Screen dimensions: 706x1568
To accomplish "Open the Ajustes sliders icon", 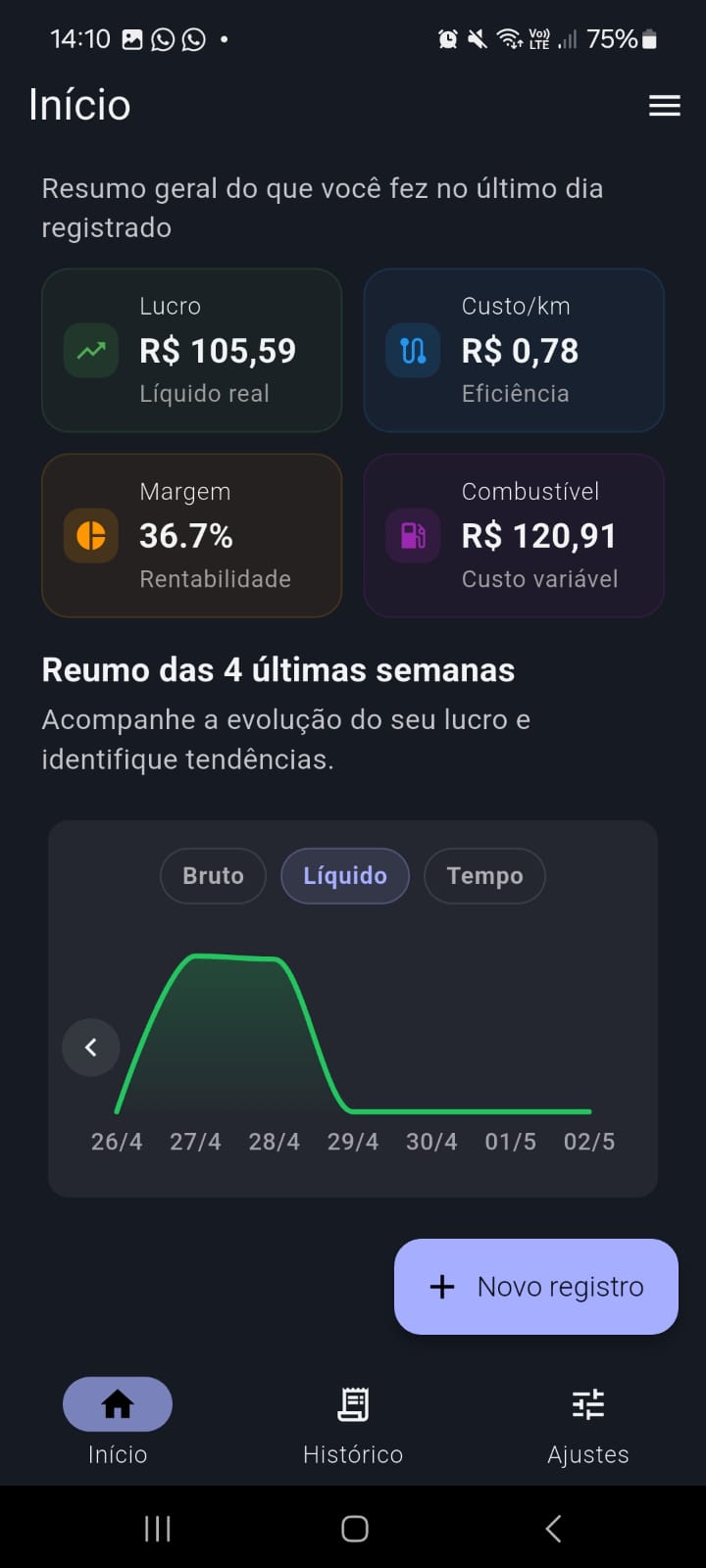I will point(587,1403).
